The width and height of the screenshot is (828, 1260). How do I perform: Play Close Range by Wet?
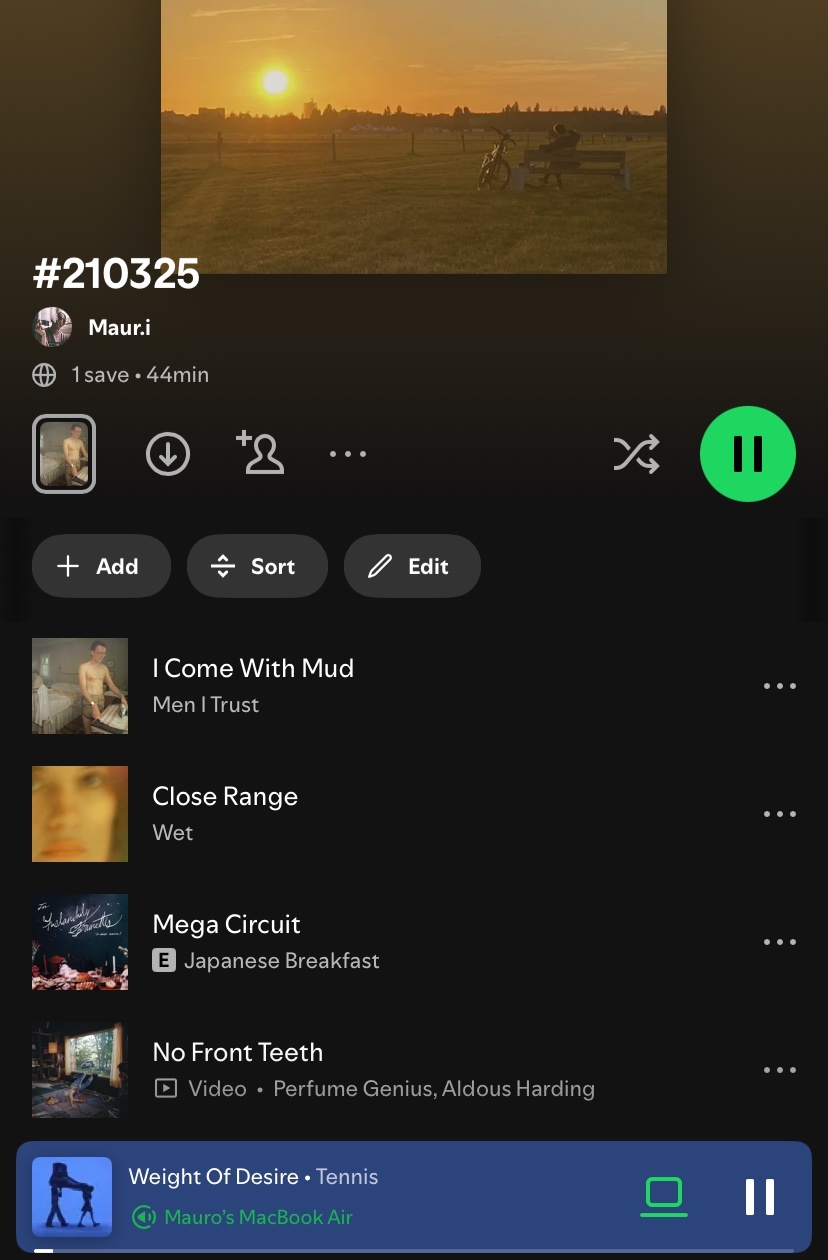click(x=225, y=813)
